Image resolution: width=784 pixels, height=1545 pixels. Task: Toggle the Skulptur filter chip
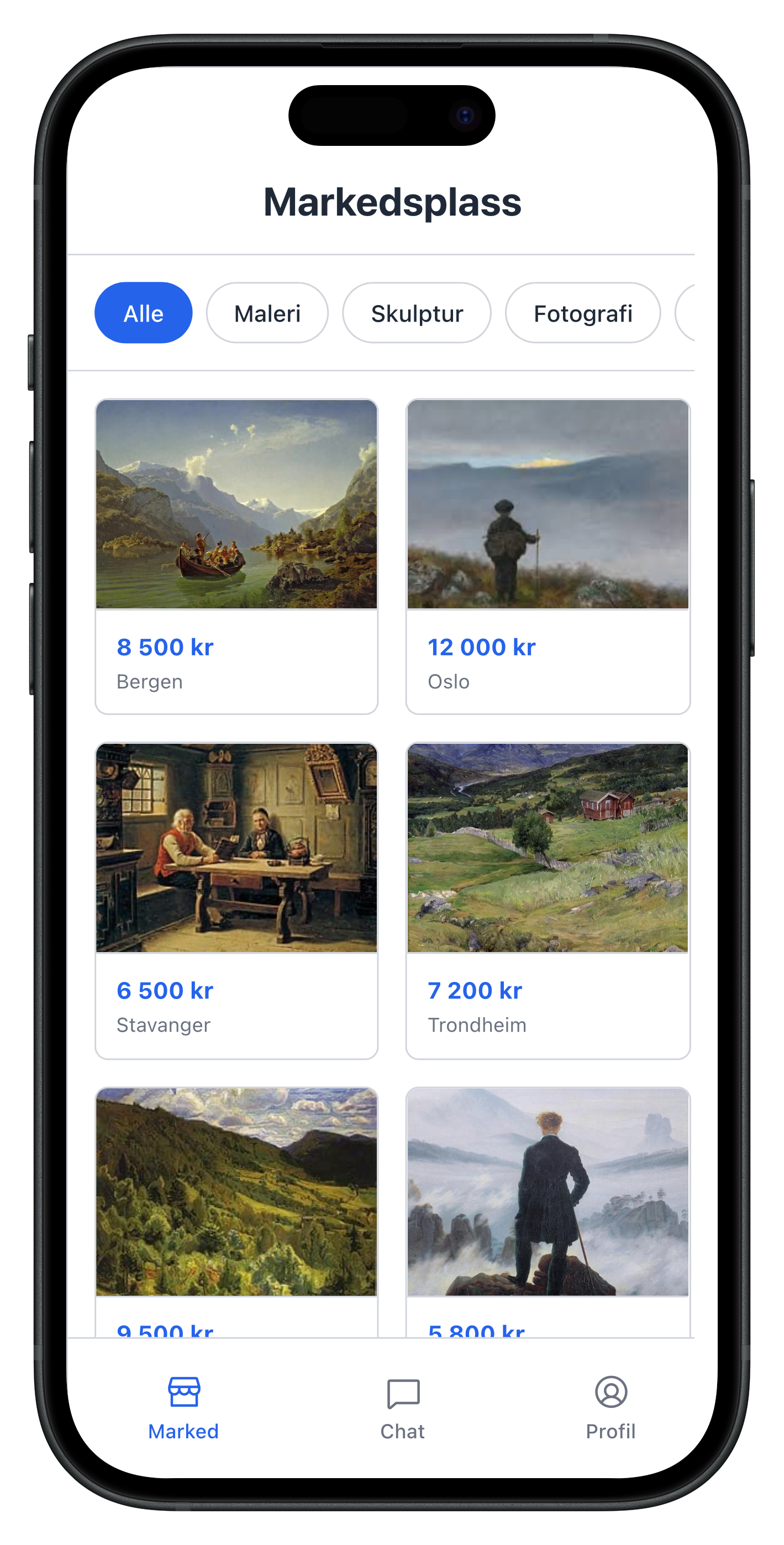click(x=417, y=312)
